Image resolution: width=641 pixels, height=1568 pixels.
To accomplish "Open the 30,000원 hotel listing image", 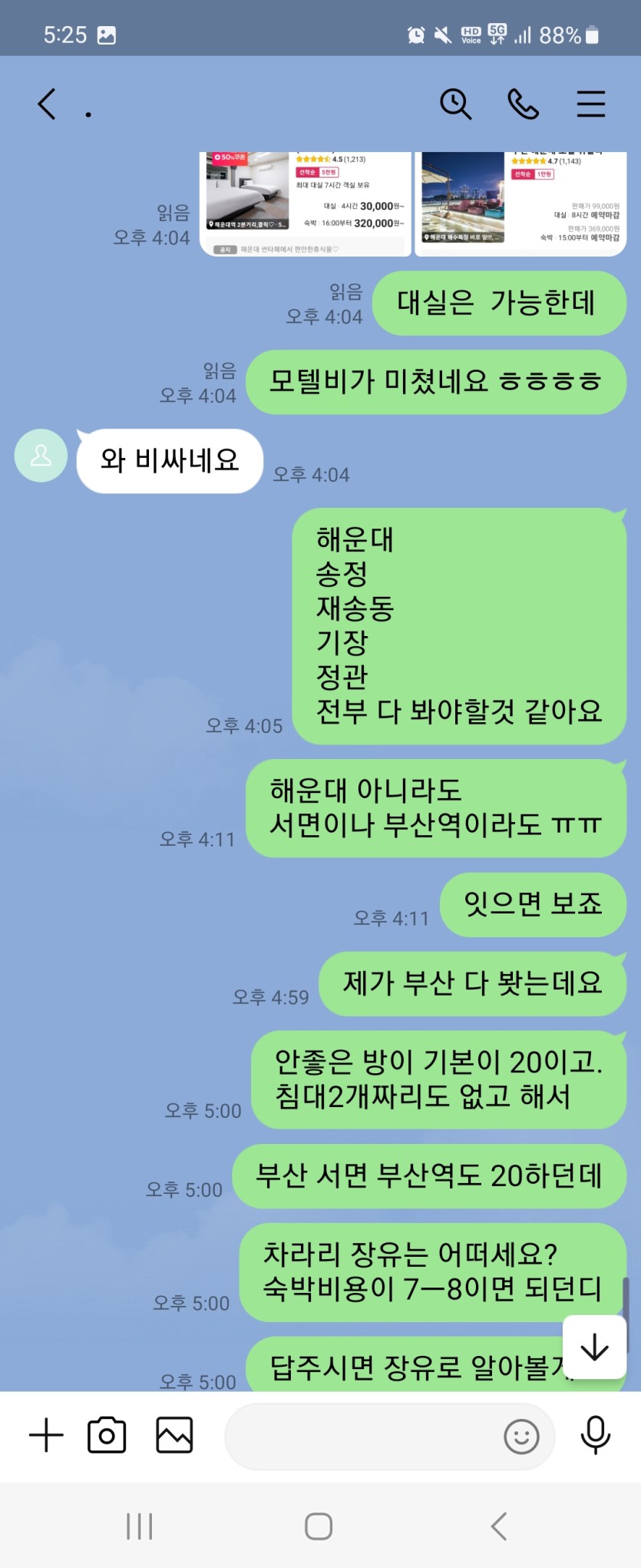I will (x=306, y=204).
